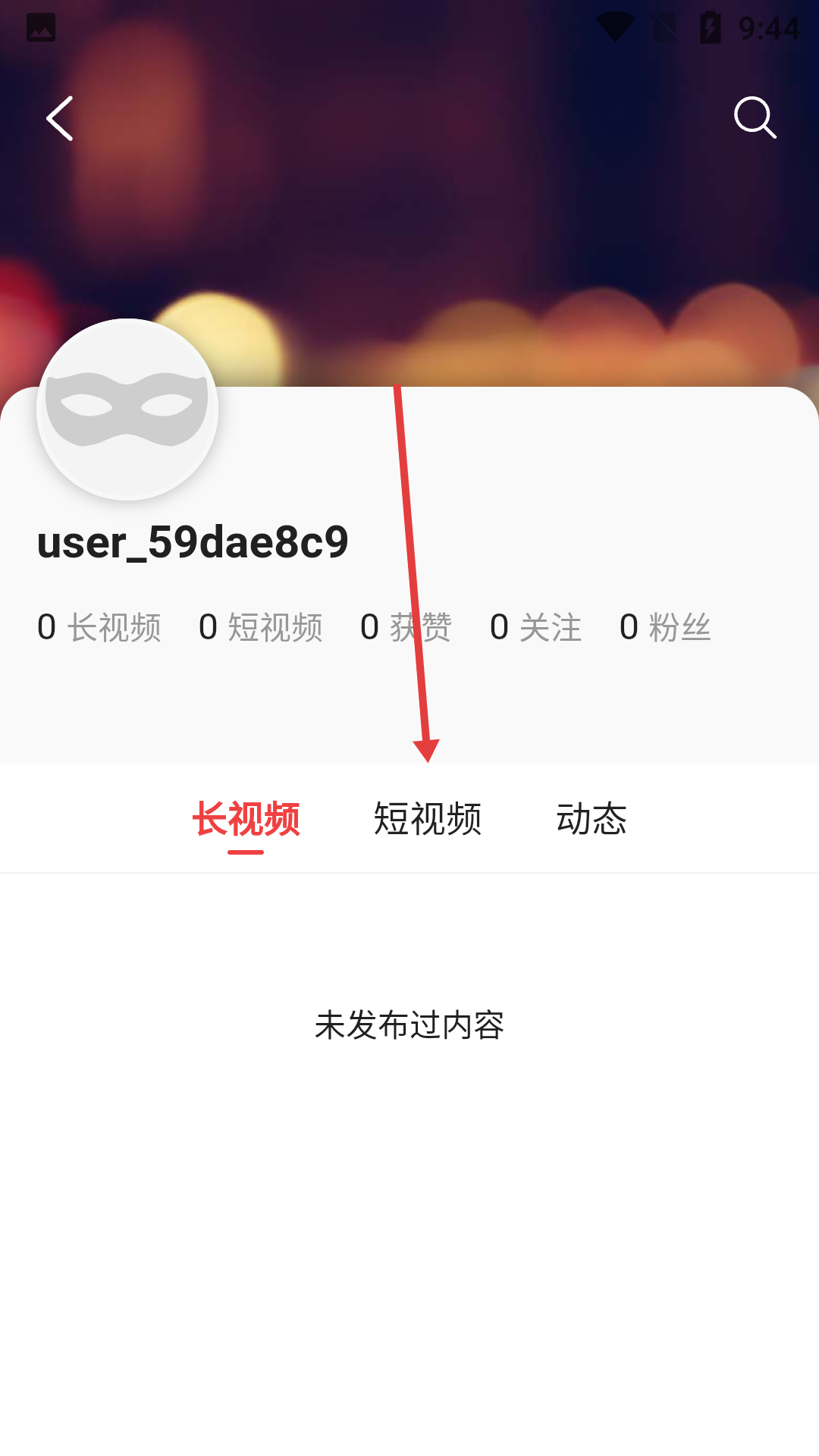Switch to the 动态 tab
The image size is (819, 1456).
592,820
